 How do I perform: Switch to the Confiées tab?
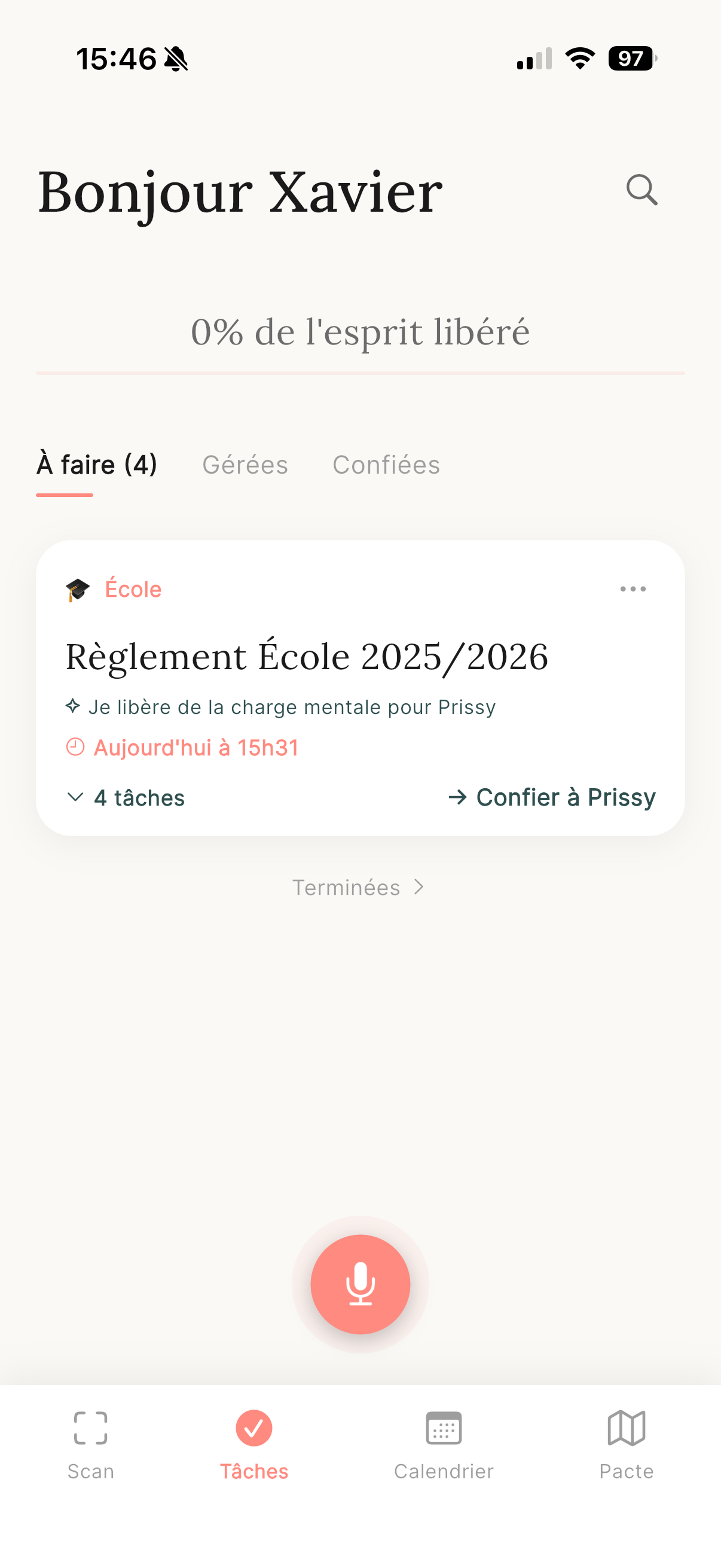point(386,464)
